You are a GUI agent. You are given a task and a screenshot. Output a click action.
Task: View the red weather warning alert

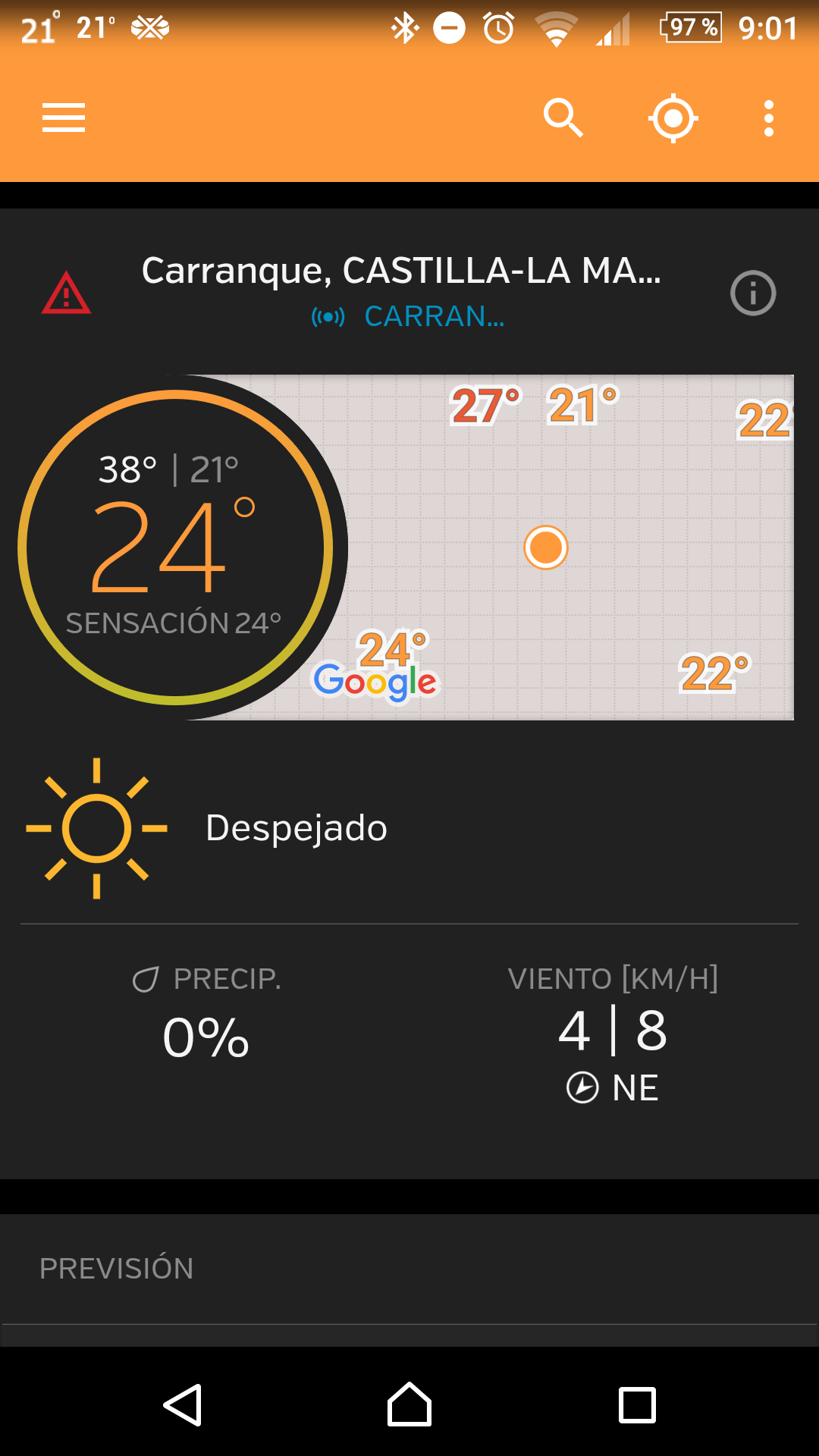67,293
